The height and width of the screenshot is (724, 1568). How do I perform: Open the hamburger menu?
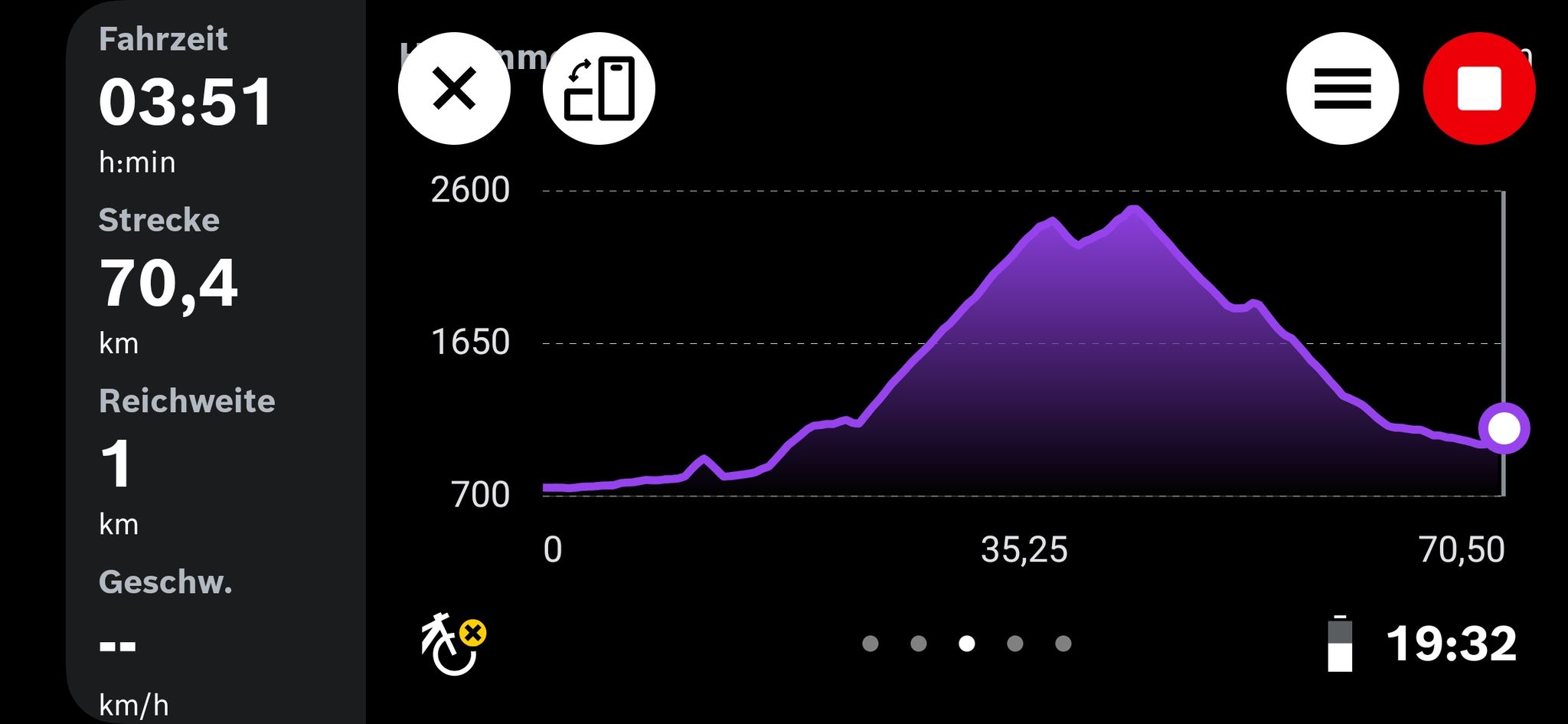click(x=1342, y=88)
